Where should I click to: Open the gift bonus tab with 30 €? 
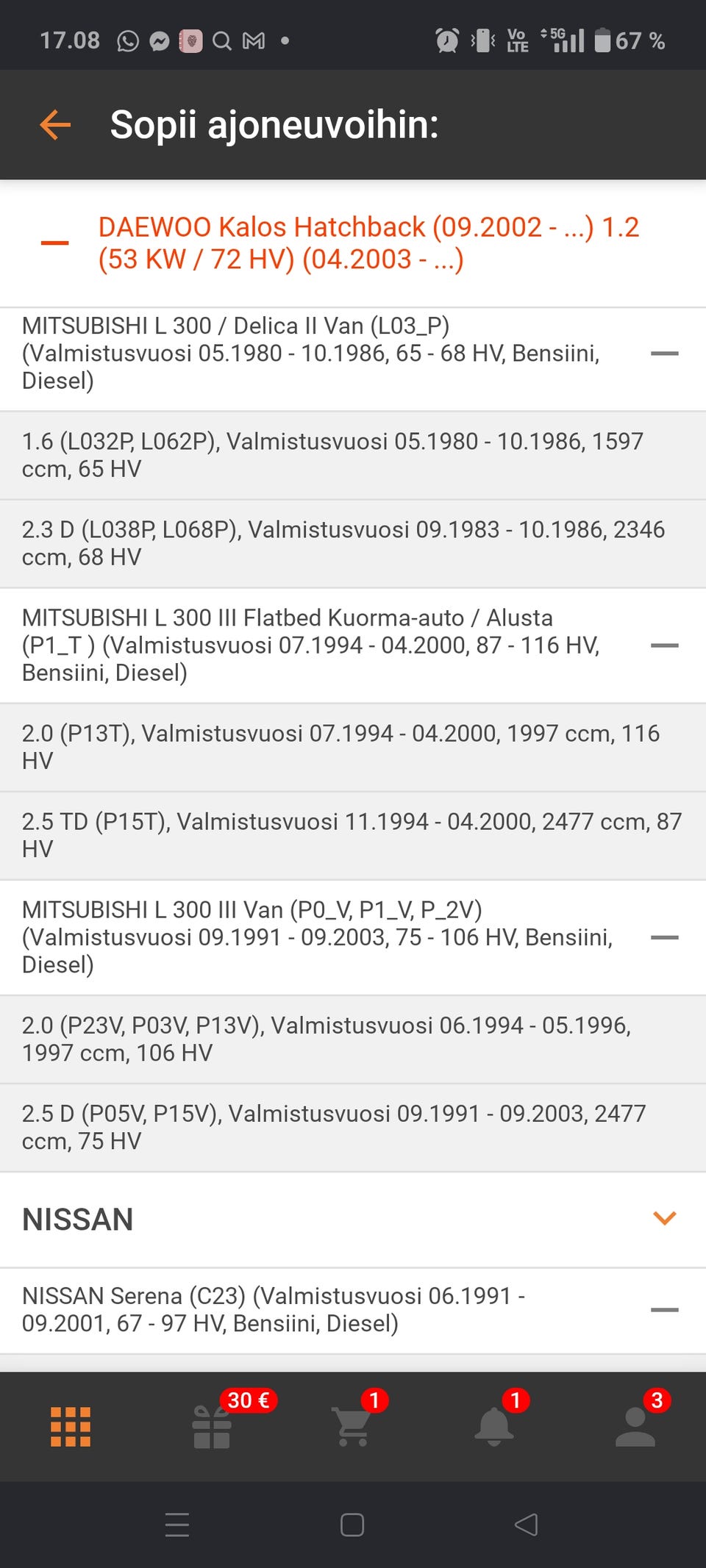(x=212, y=1427)
